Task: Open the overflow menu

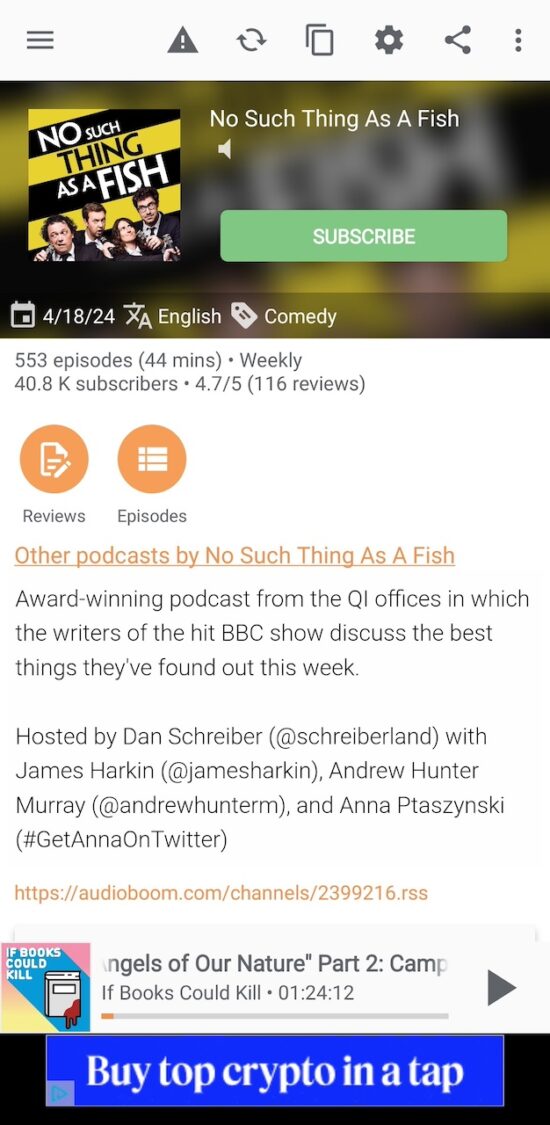Action: 518,40
